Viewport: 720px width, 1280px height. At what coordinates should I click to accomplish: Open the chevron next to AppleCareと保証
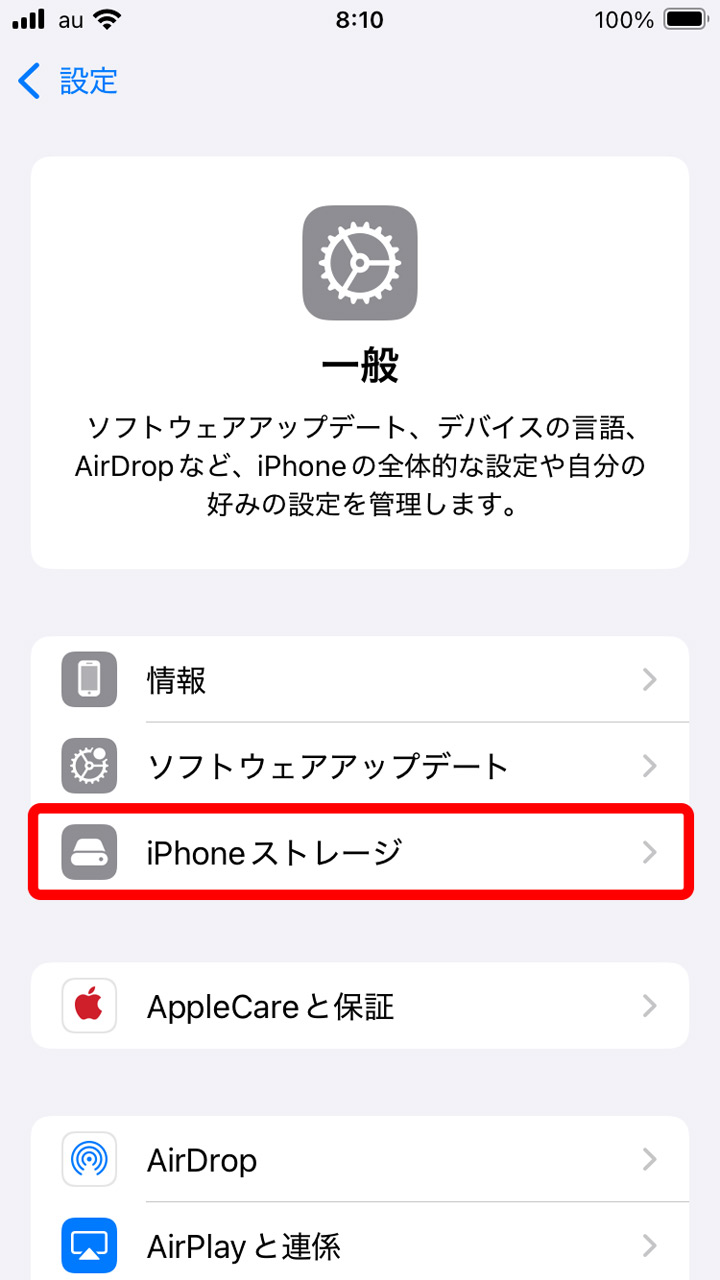(x=650, y=1006)
